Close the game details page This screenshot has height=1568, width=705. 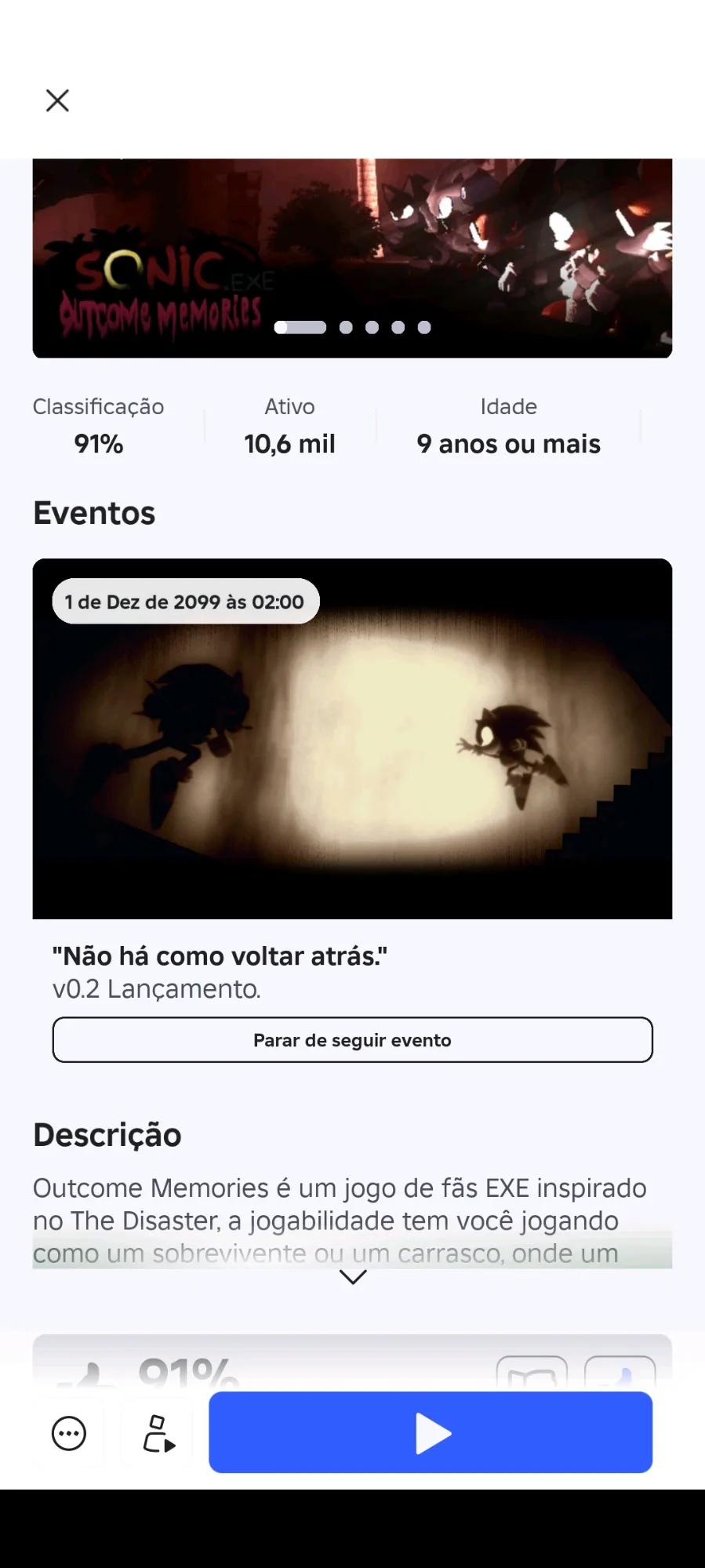tap(57, 100)
